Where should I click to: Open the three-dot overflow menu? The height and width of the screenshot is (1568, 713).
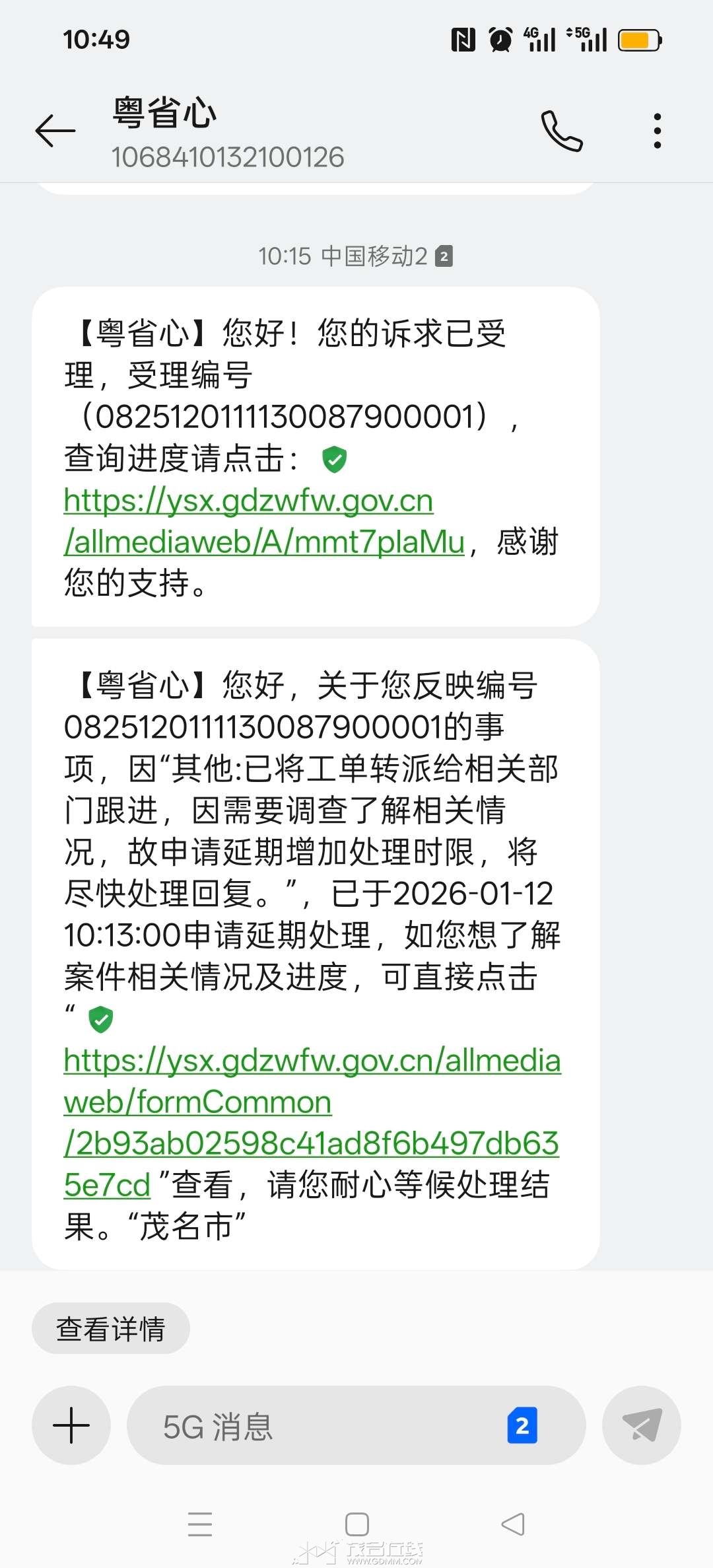click(x=656, y=131)
